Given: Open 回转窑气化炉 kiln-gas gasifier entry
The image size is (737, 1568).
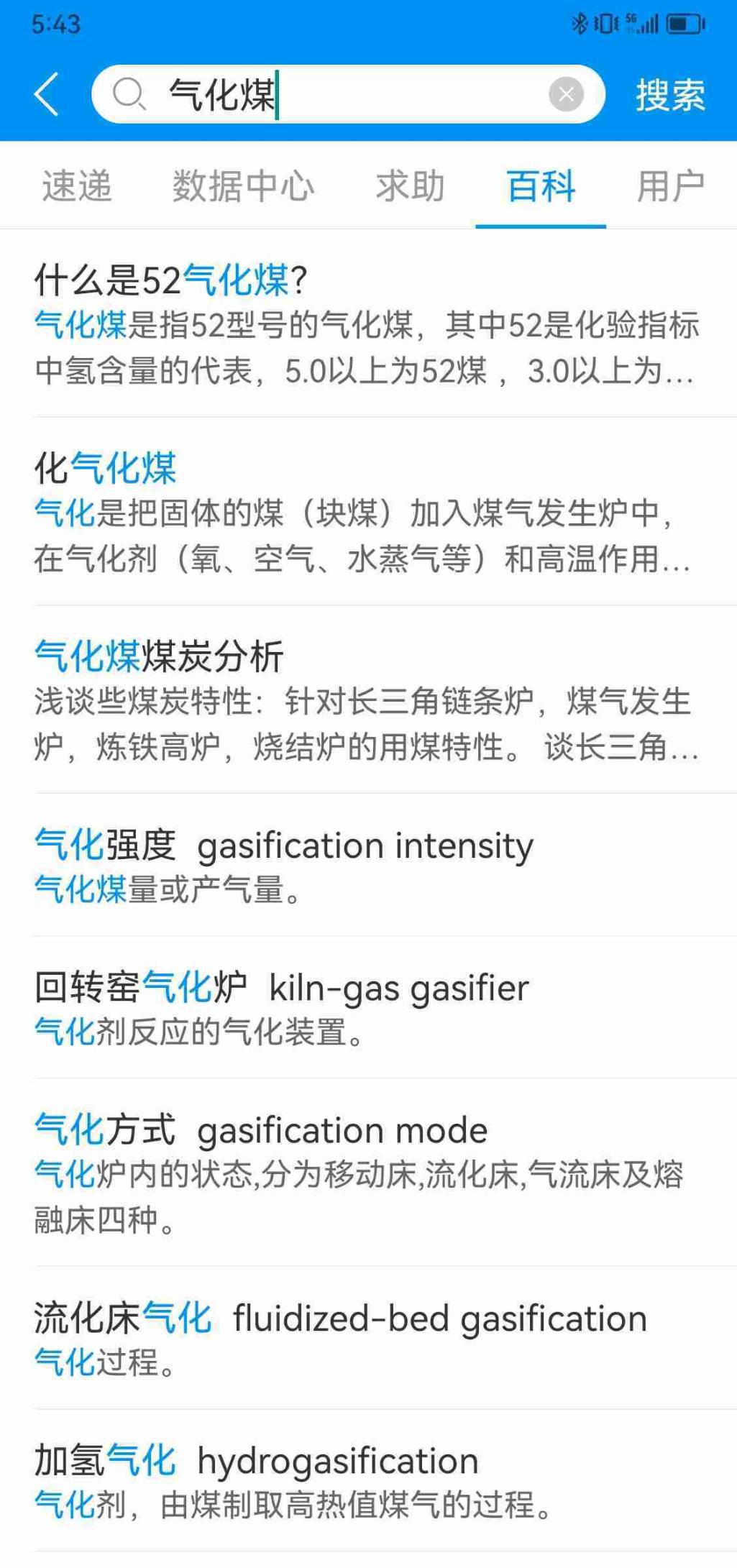Looking at the screenshot, I should coord(367,1008).
